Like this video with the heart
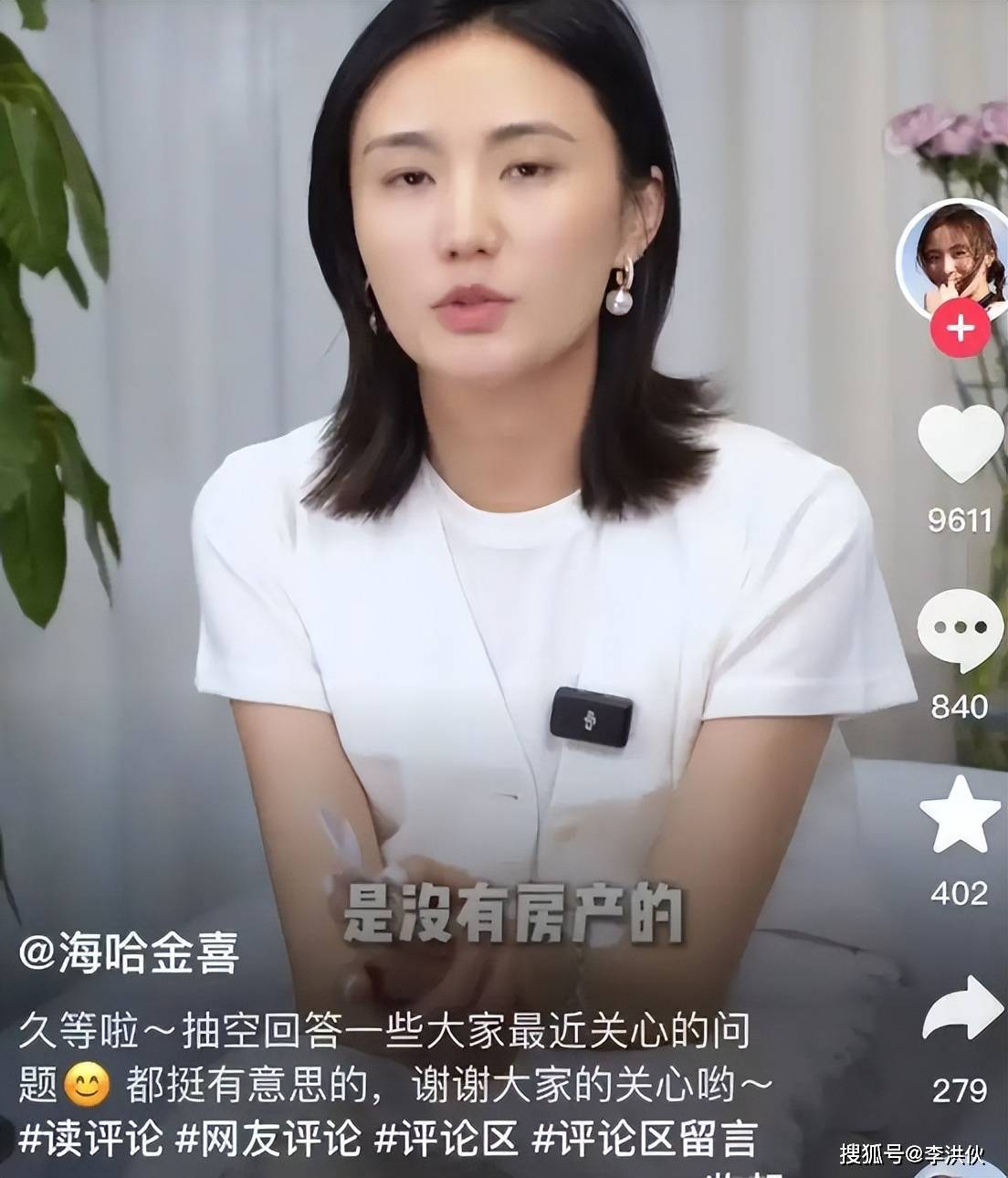The image size is (1008, 1178). [960, 443]
